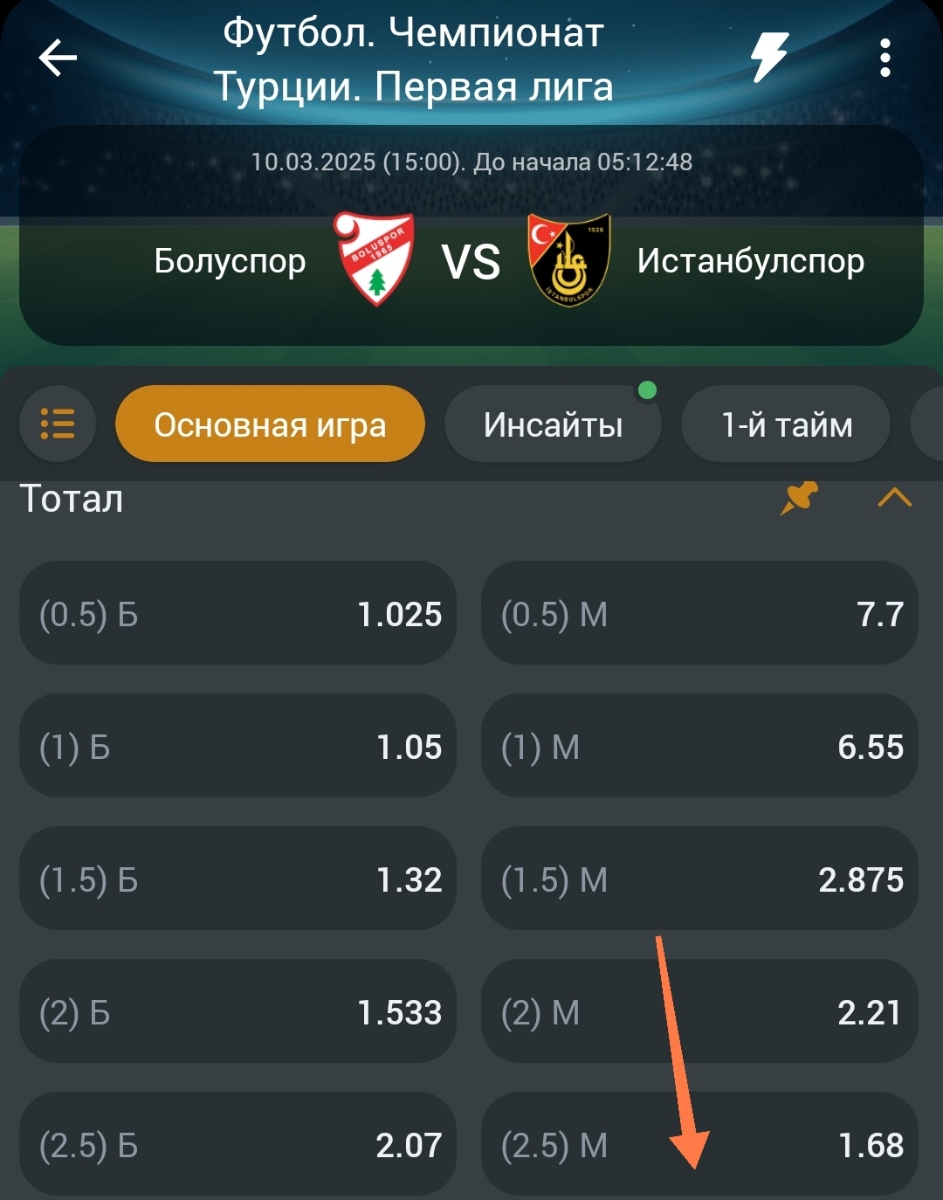The height and width of the screenshot is (1200, 943).
Task: Open the markets list icon
Action: [58, 424]
